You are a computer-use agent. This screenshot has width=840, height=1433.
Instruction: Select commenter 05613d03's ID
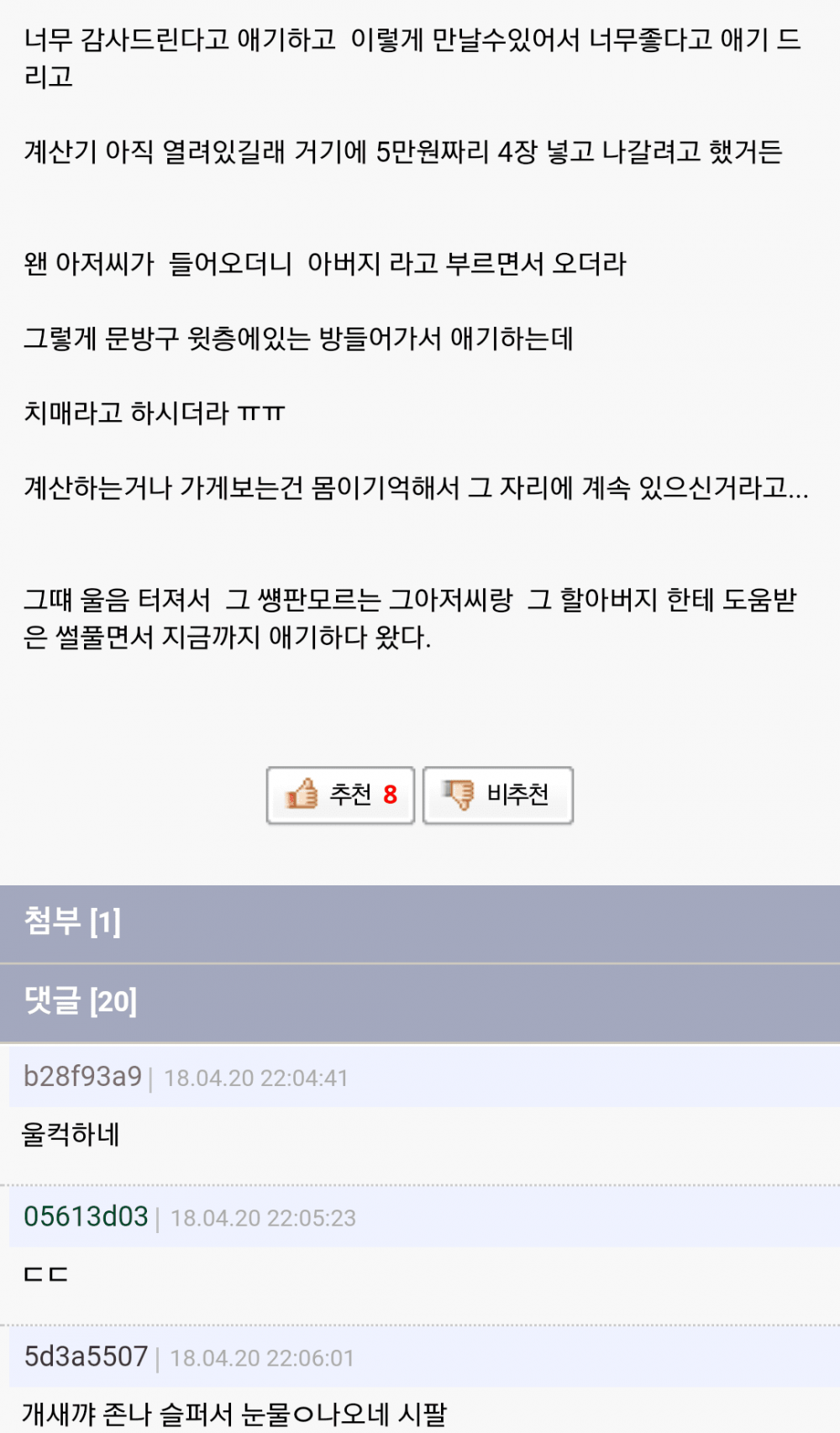86,1216
